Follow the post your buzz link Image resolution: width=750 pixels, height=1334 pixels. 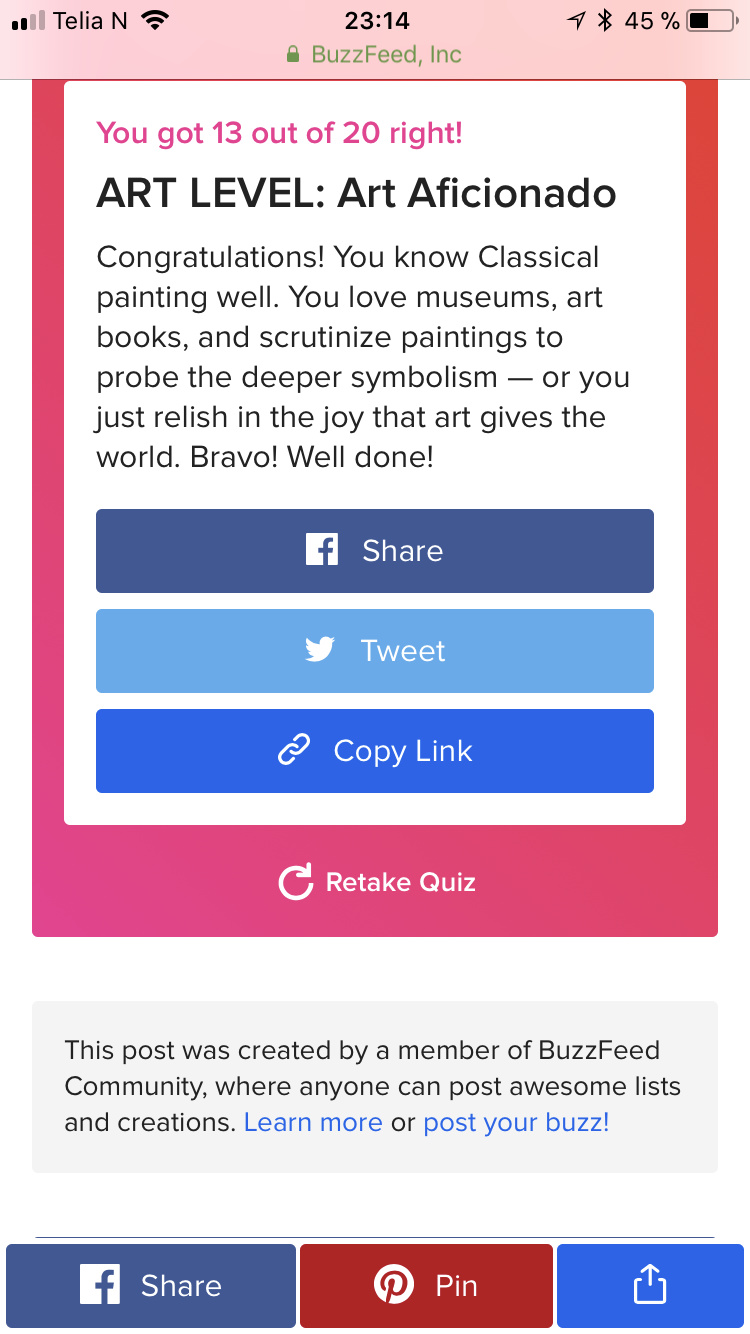(516, 1122)
